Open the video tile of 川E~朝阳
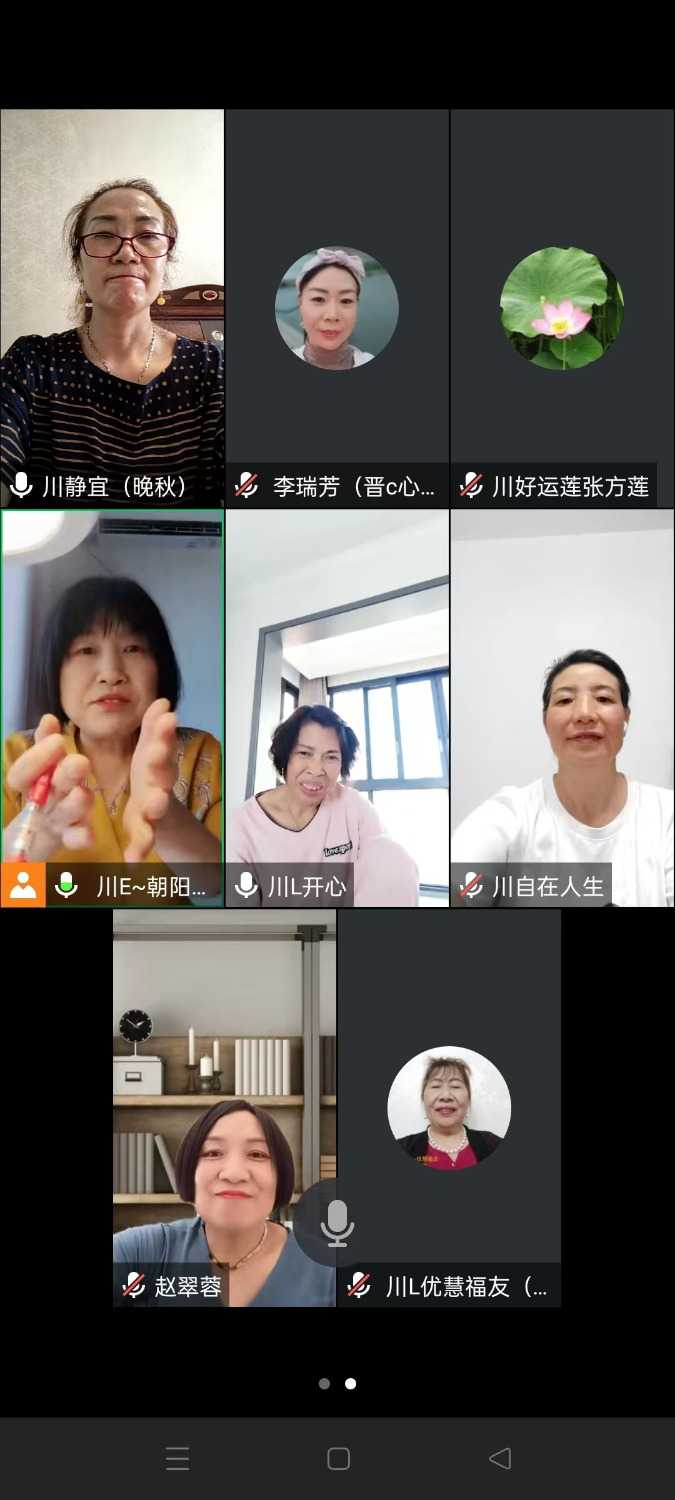 pos(112,700)
